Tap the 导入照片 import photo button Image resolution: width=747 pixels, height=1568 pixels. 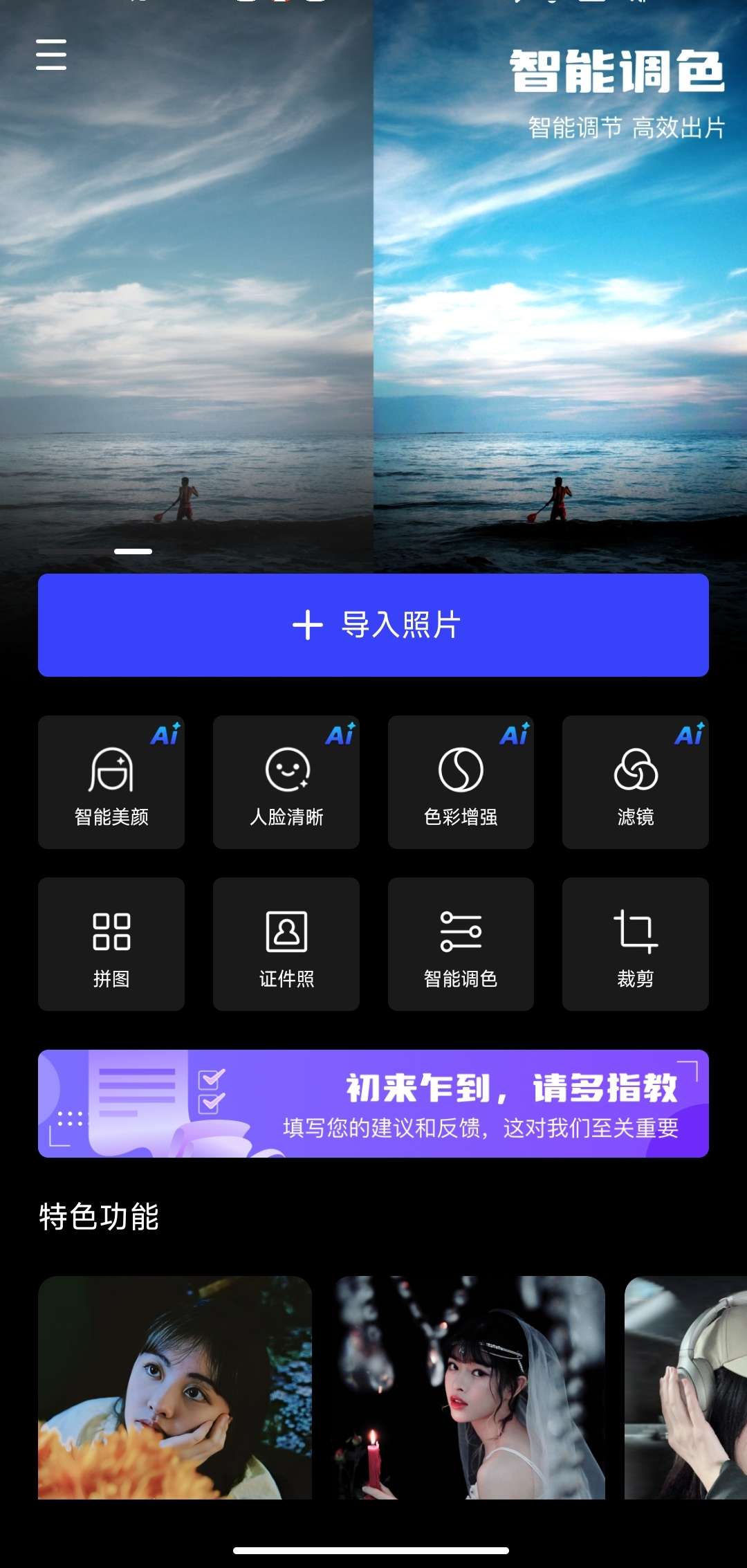point(373,625)
